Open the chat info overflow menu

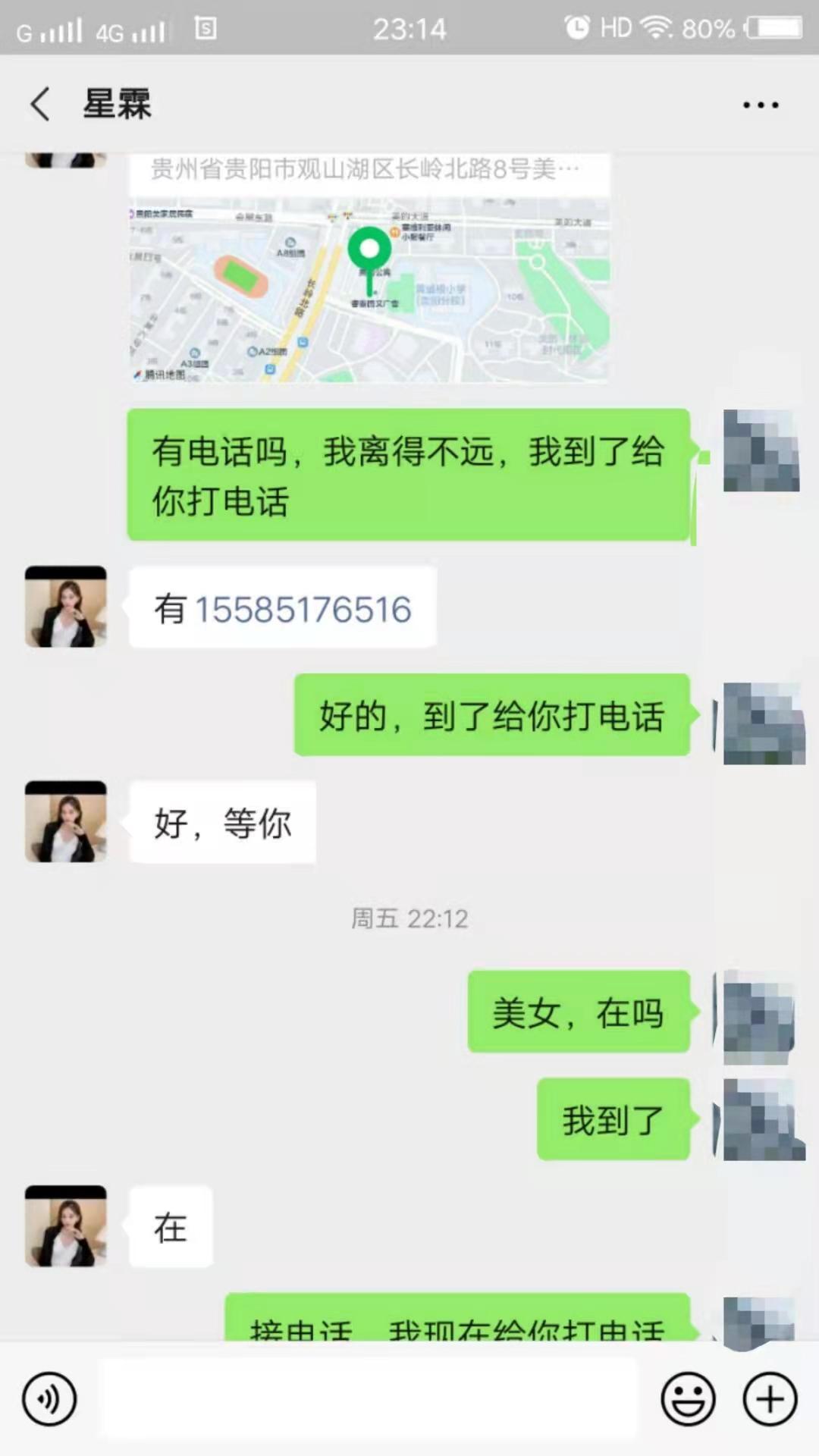click(x=761, y=105)
